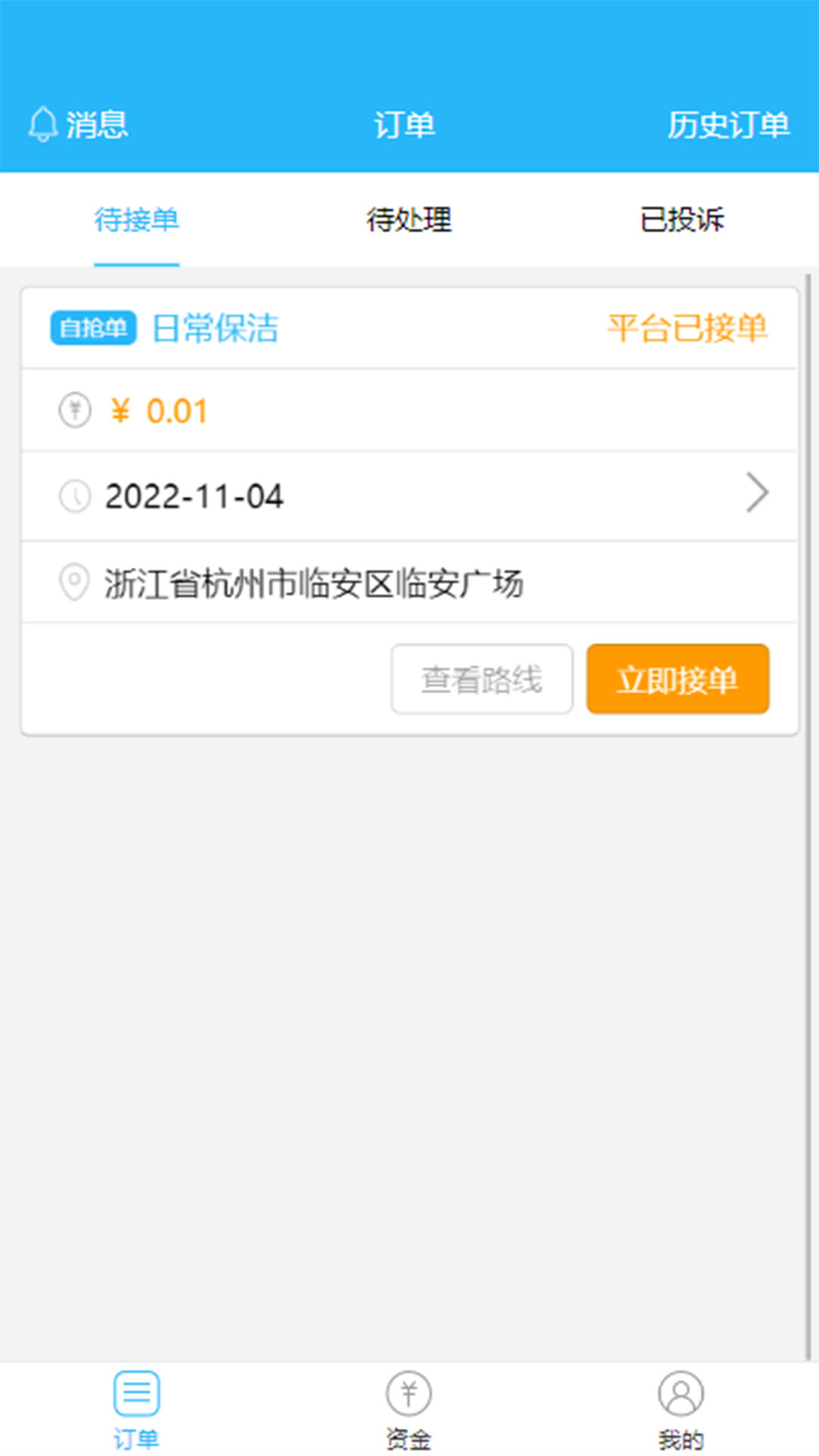This screenshot has height=1456, width=819.
Task: Expand order details via the right chevron
Action: coord(757,494)
